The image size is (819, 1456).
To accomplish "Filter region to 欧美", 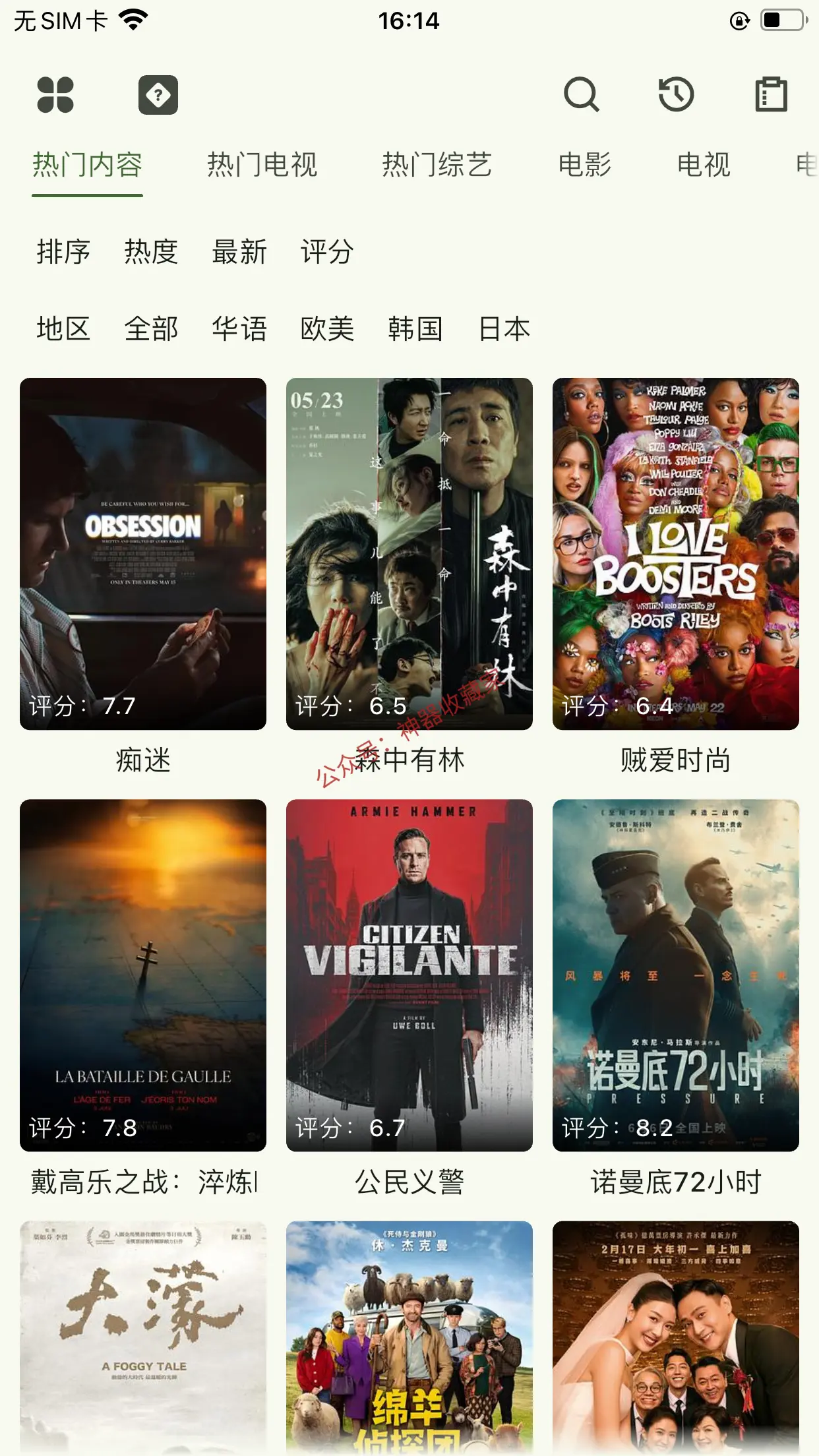I will click(x=328, y=328).
